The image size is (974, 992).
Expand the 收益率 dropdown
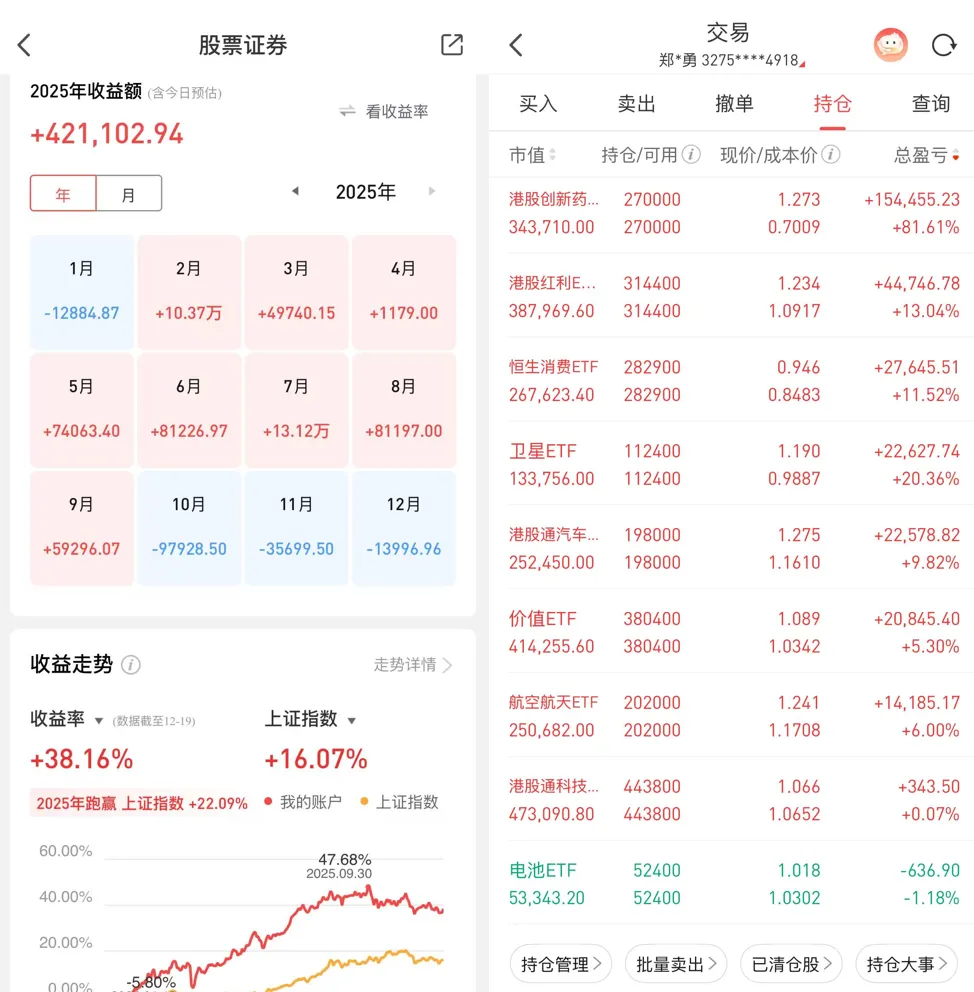67,719
